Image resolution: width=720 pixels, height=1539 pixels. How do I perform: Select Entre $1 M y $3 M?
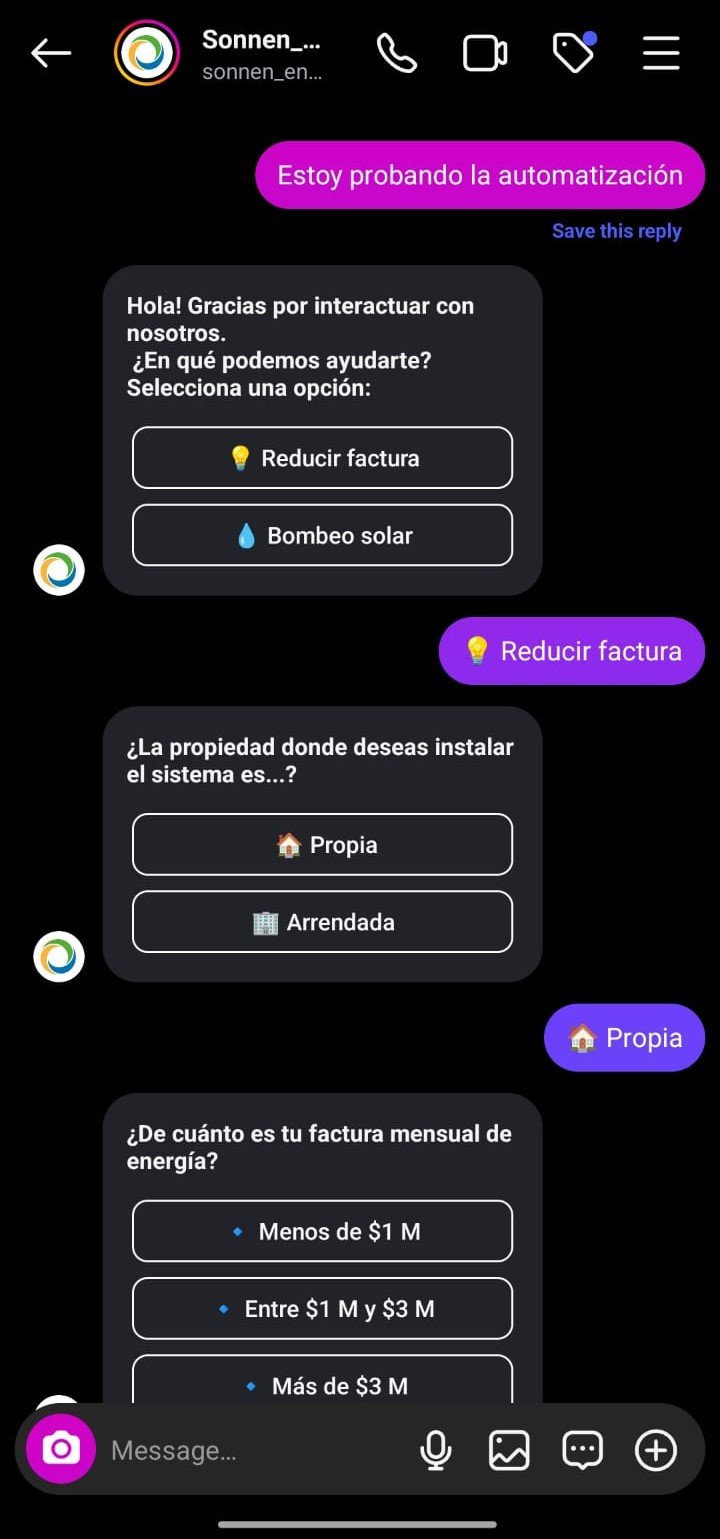tap(322, 1309)
